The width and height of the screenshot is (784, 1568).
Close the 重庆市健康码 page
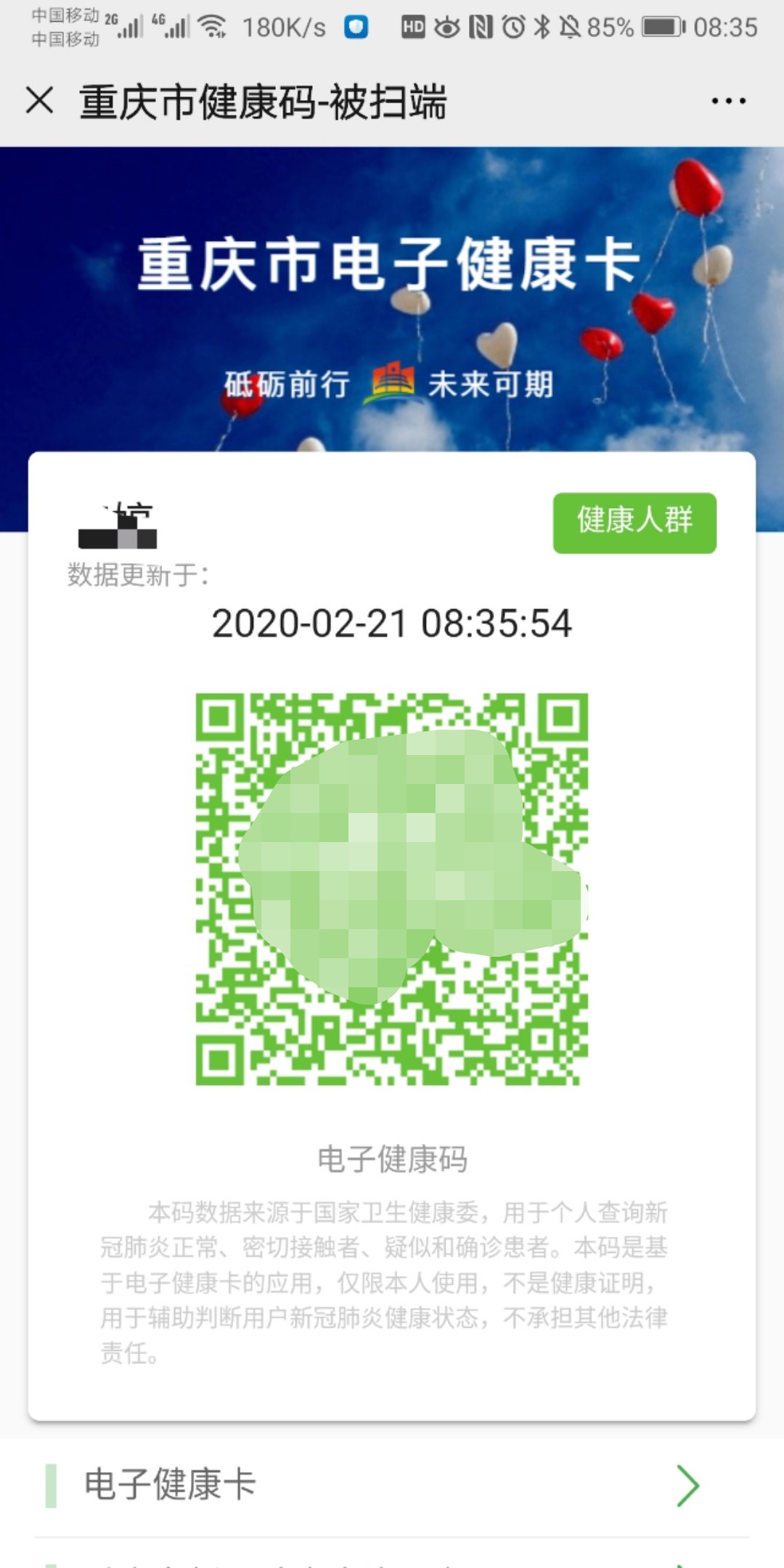coord(40,100)
